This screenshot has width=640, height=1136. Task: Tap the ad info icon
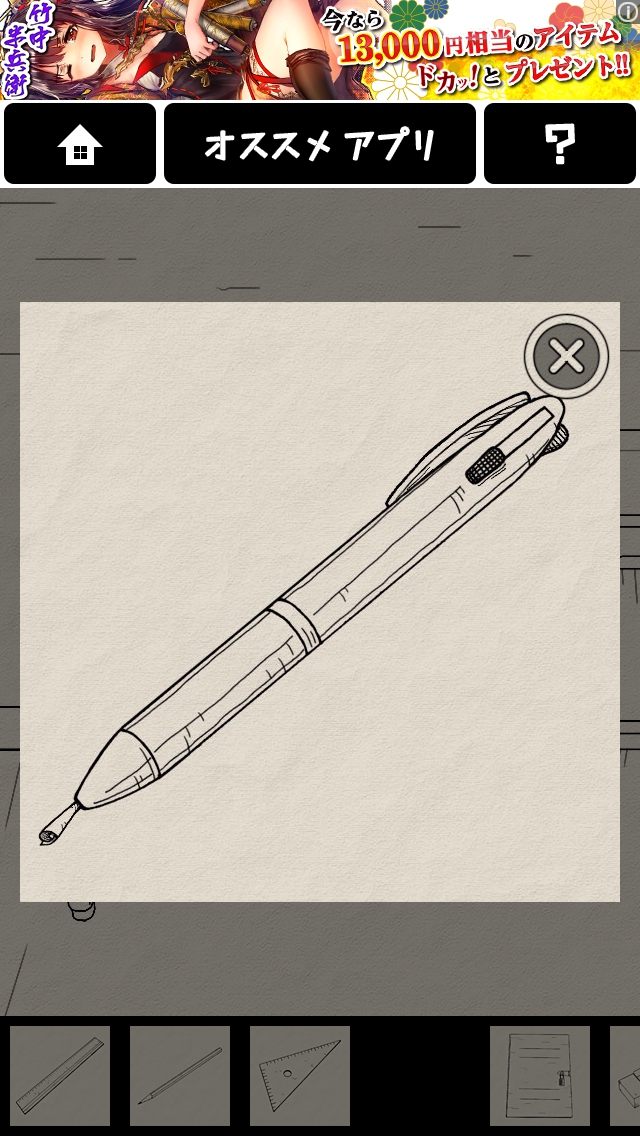[627, 10]
